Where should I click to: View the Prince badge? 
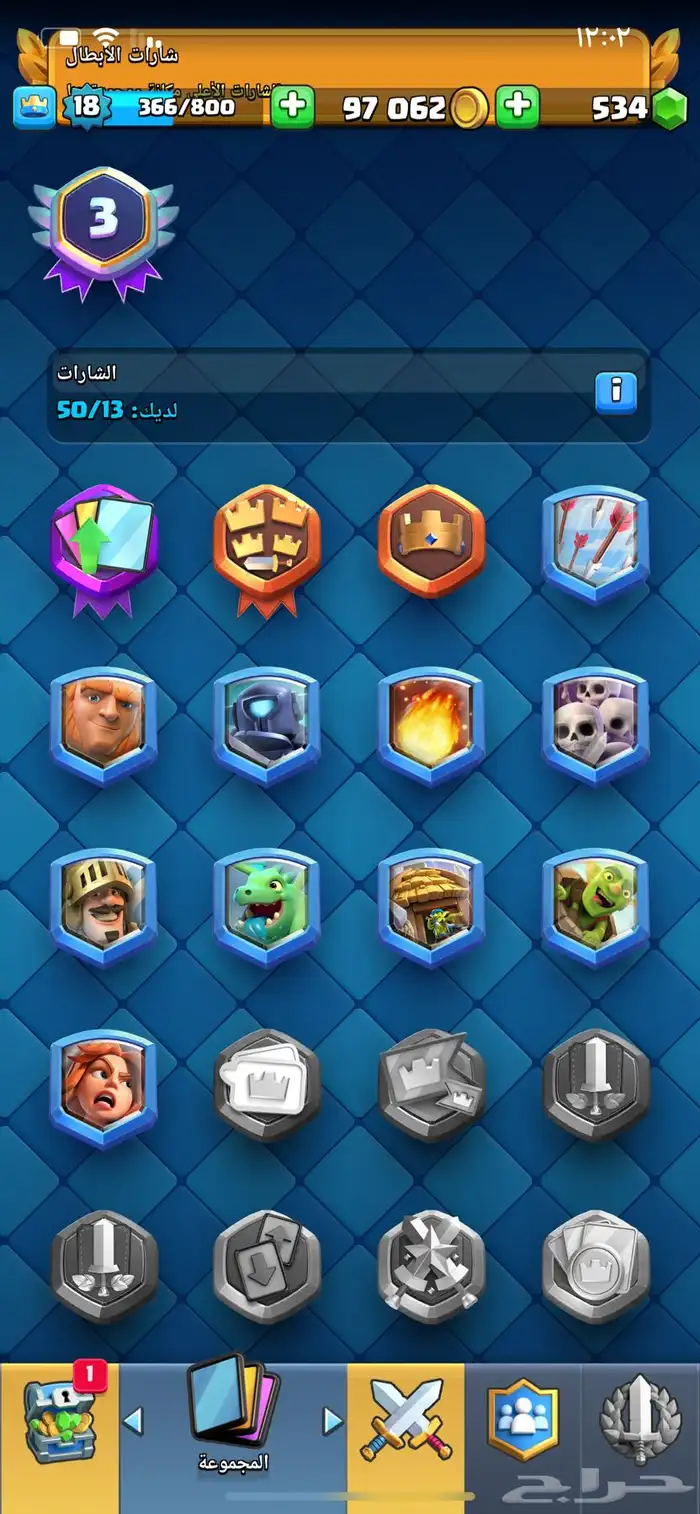click(x=103, y=904)
